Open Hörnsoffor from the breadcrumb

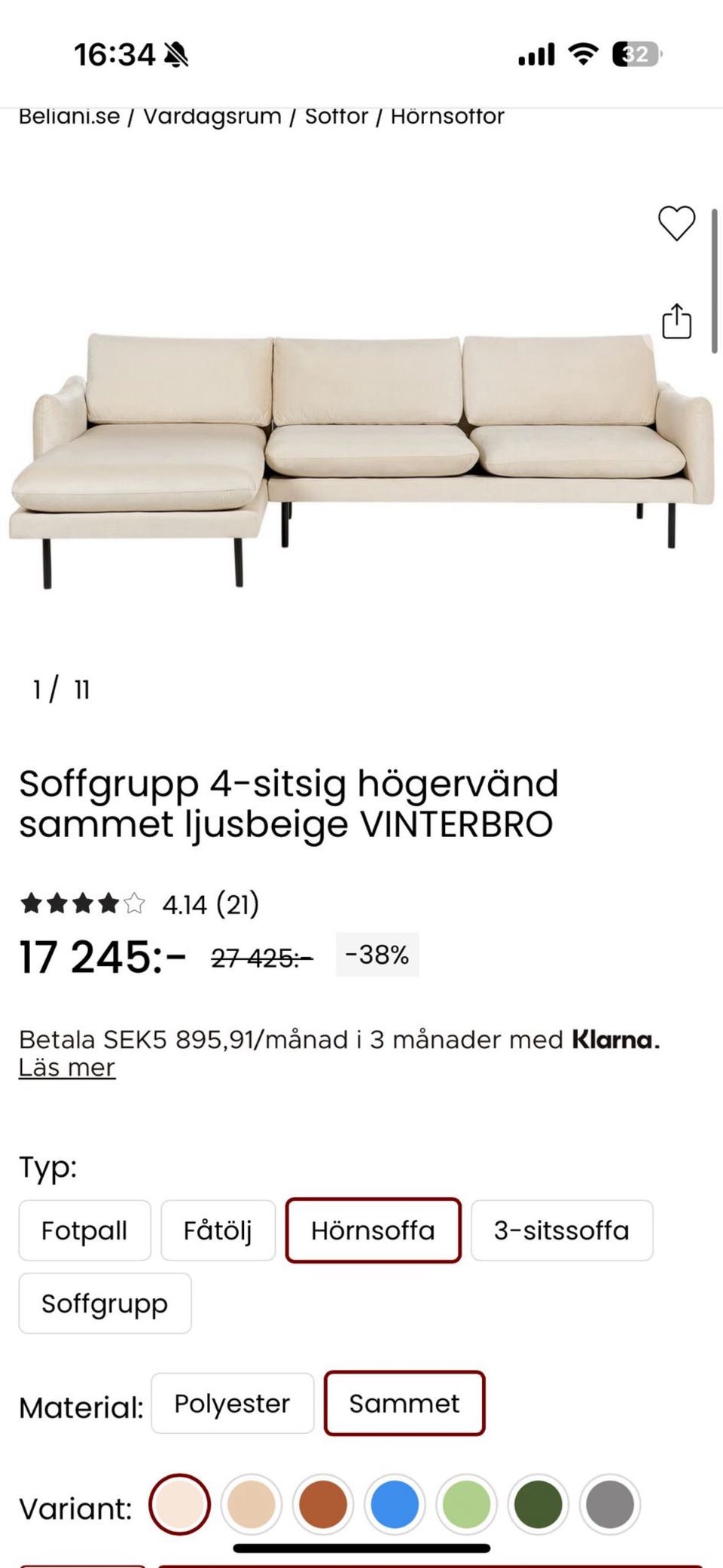pyautogui.click(x=446, y=115)
